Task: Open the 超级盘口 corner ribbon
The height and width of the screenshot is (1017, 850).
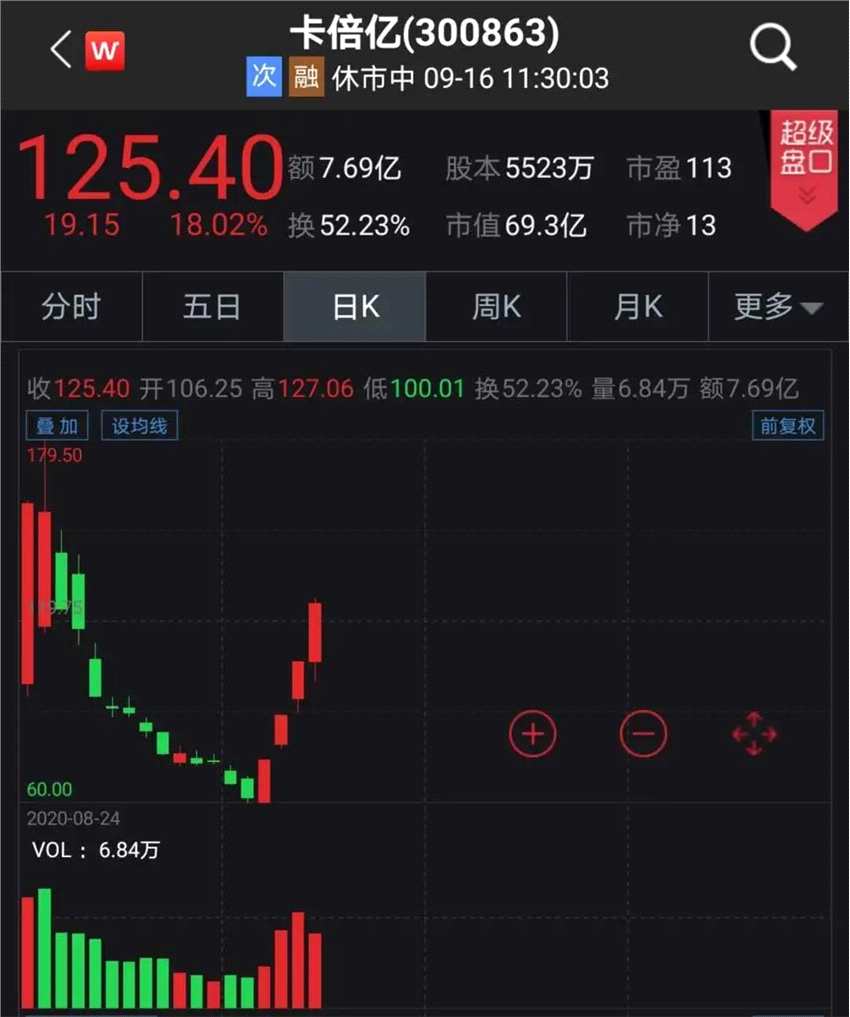Action: click(x=803, y=160)
